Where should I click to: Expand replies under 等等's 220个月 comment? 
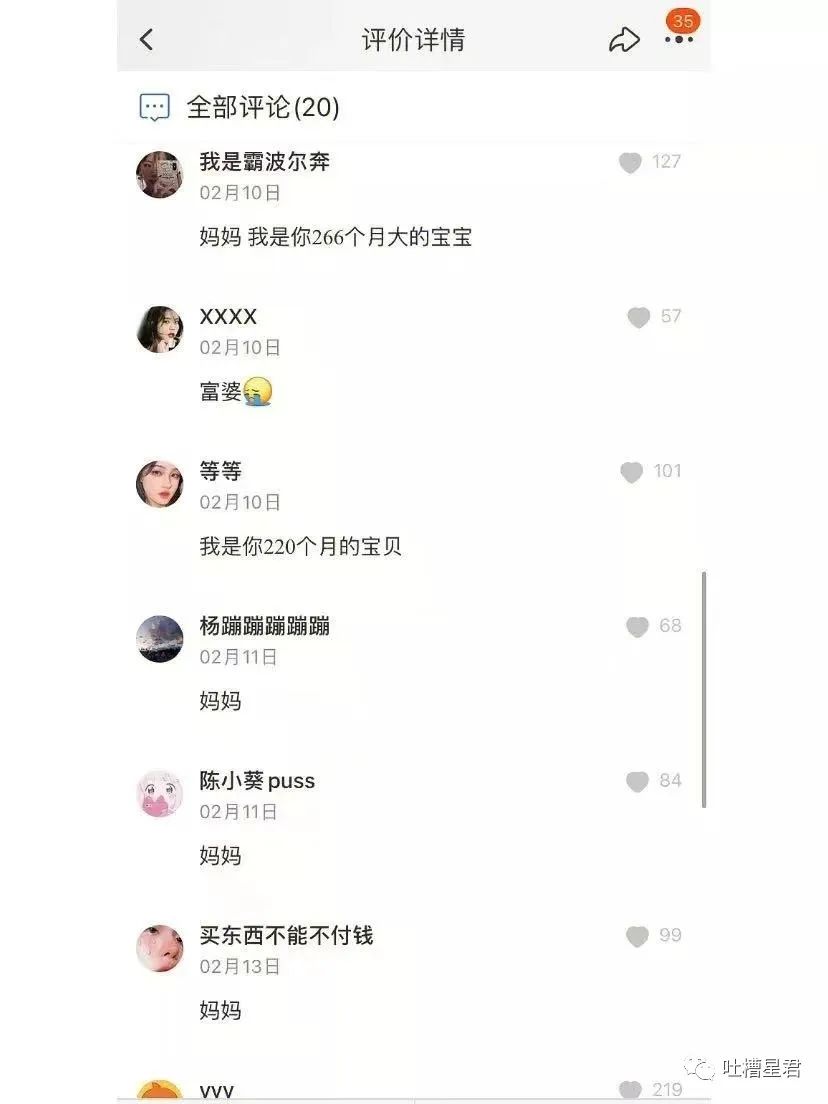(x=300, y=546)
